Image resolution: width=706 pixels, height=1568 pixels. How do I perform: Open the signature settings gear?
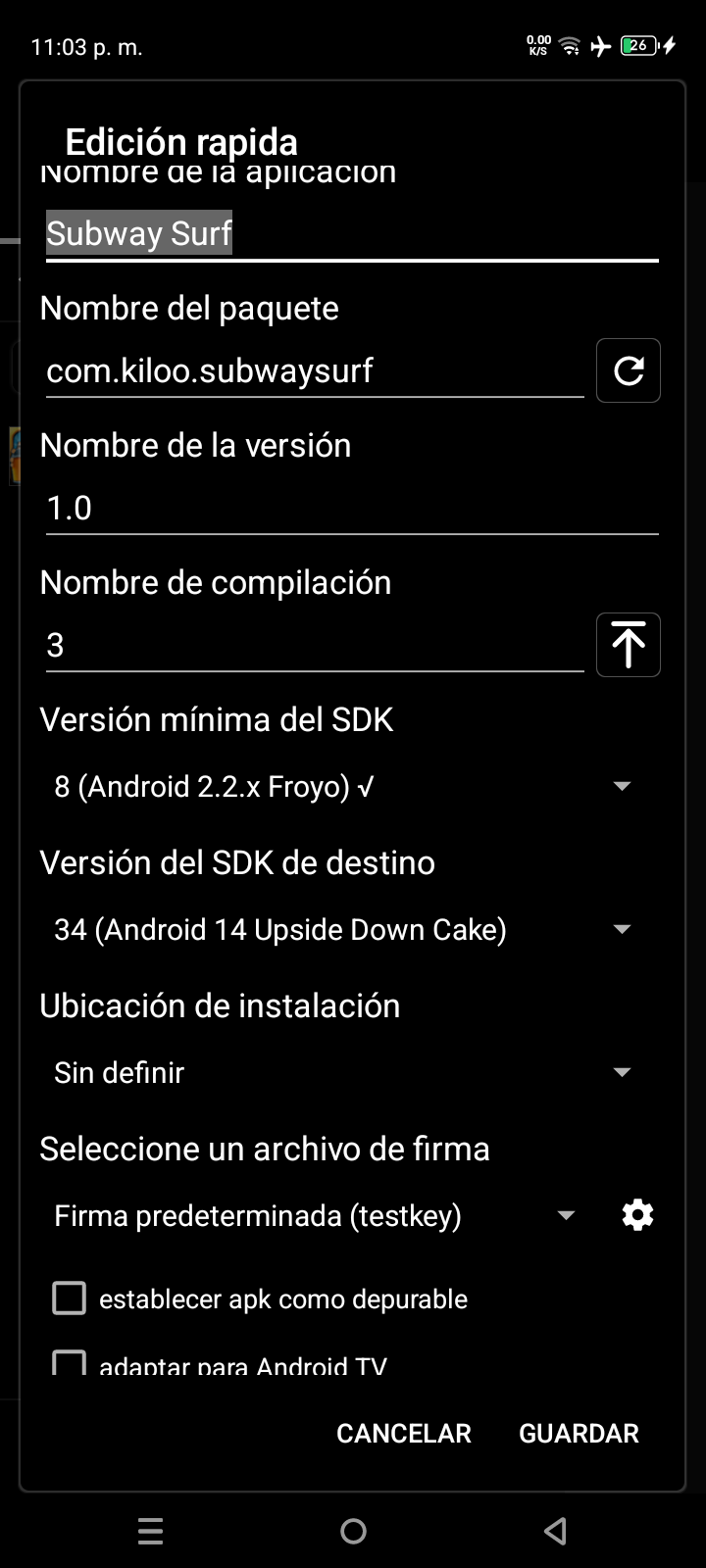click(x=637, y=1215)
